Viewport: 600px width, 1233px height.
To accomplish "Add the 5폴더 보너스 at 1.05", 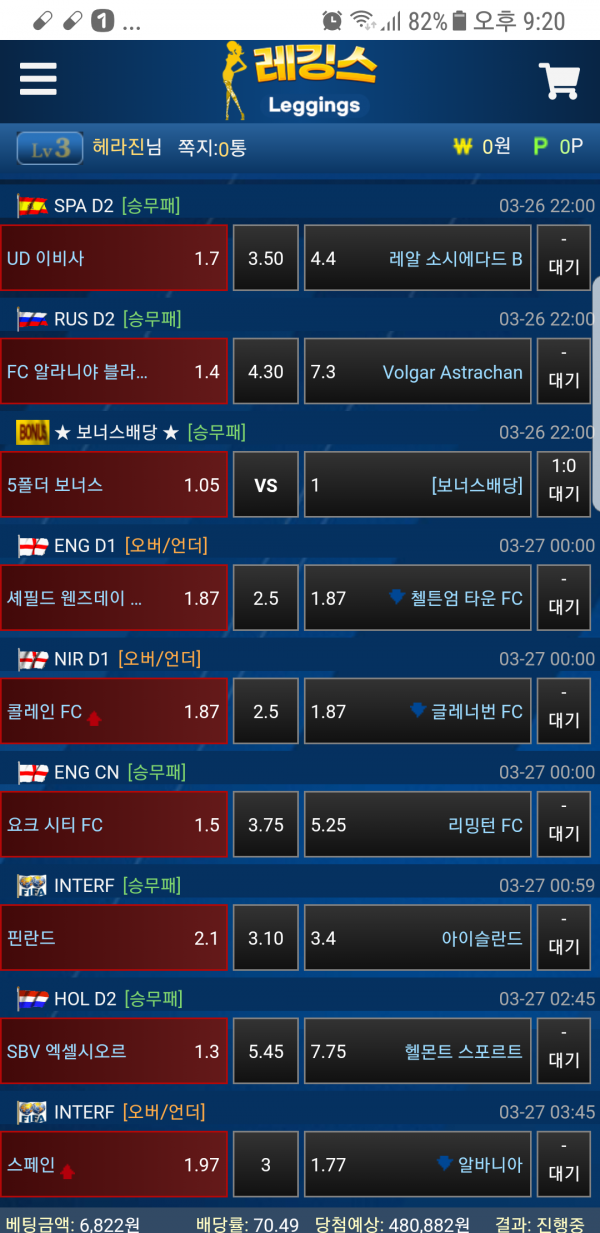I will tap(114, 485).
